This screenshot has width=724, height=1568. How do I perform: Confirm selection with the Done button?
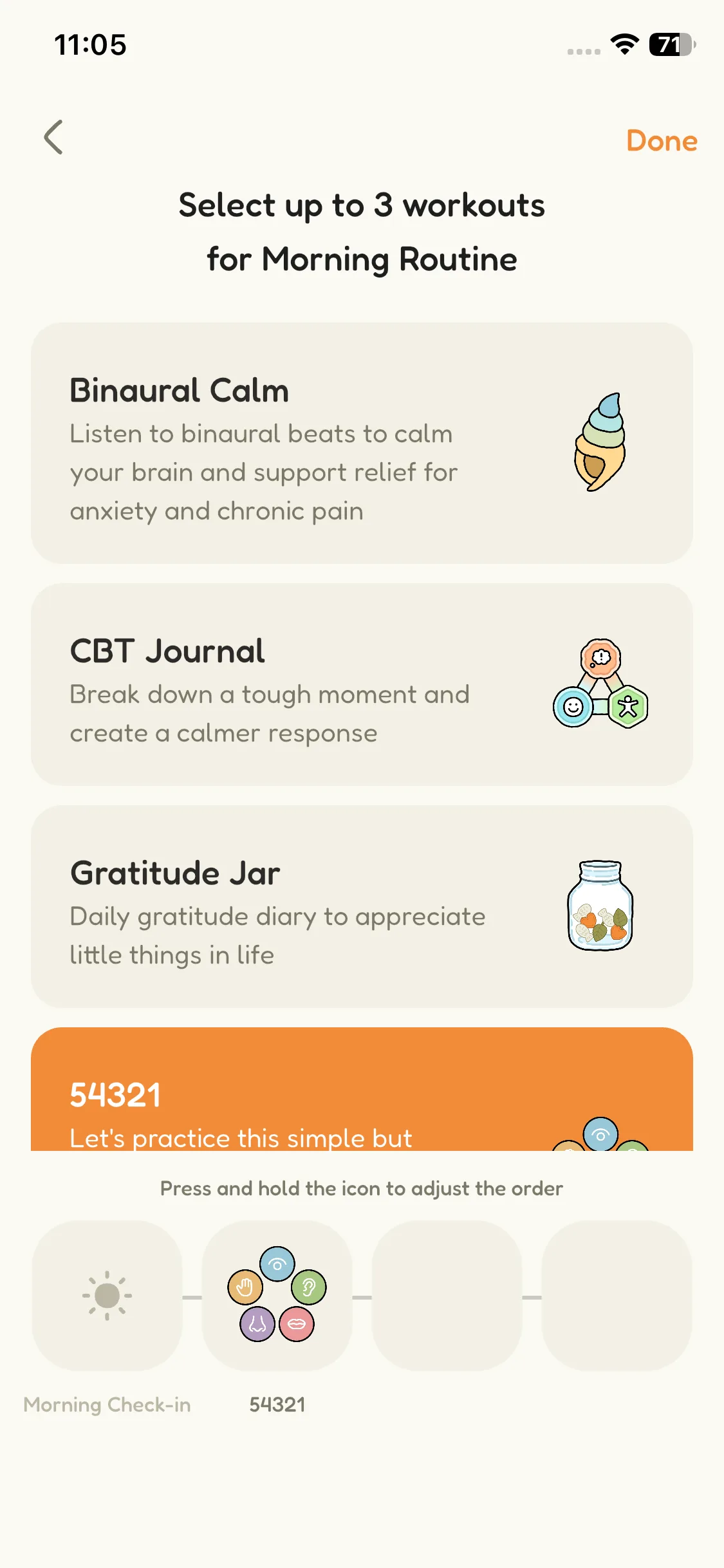[661, 141]
